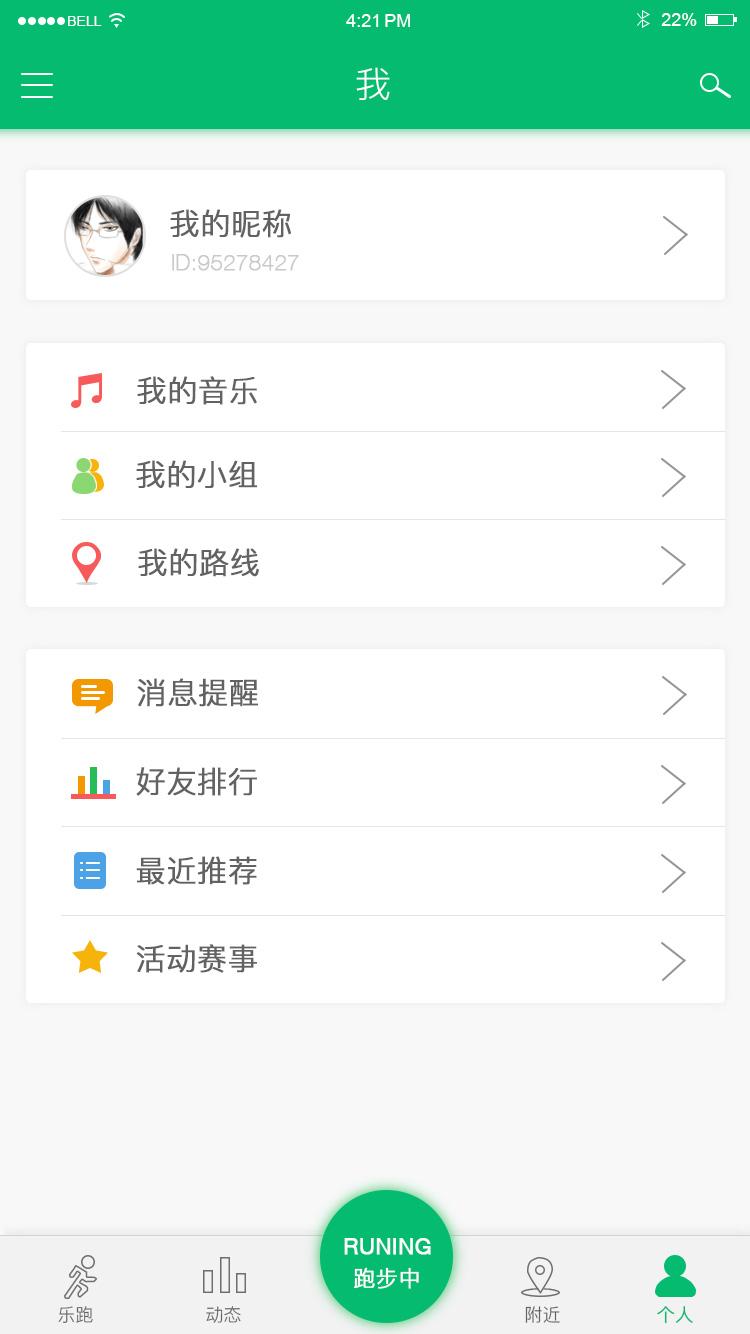This screenshot has width=750, height=1334.
Task: Expand the profile row via its chevron
Action: pyautogui.click(x=675, y=235)
